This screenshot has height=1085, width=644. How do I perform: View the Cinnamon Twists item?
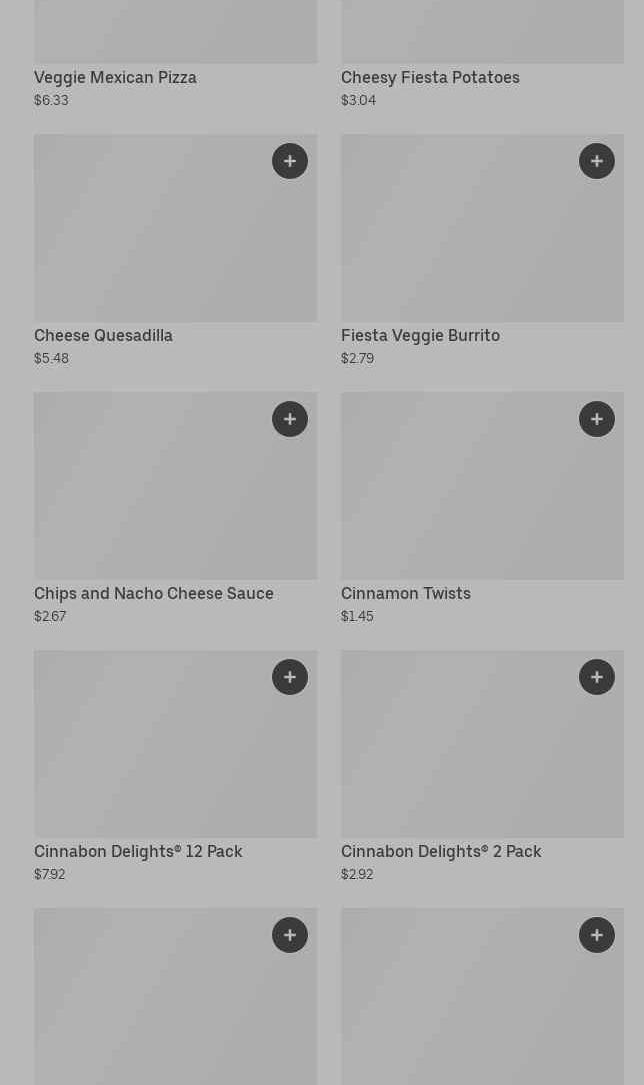pyautogui.click(x=460, y=500)
